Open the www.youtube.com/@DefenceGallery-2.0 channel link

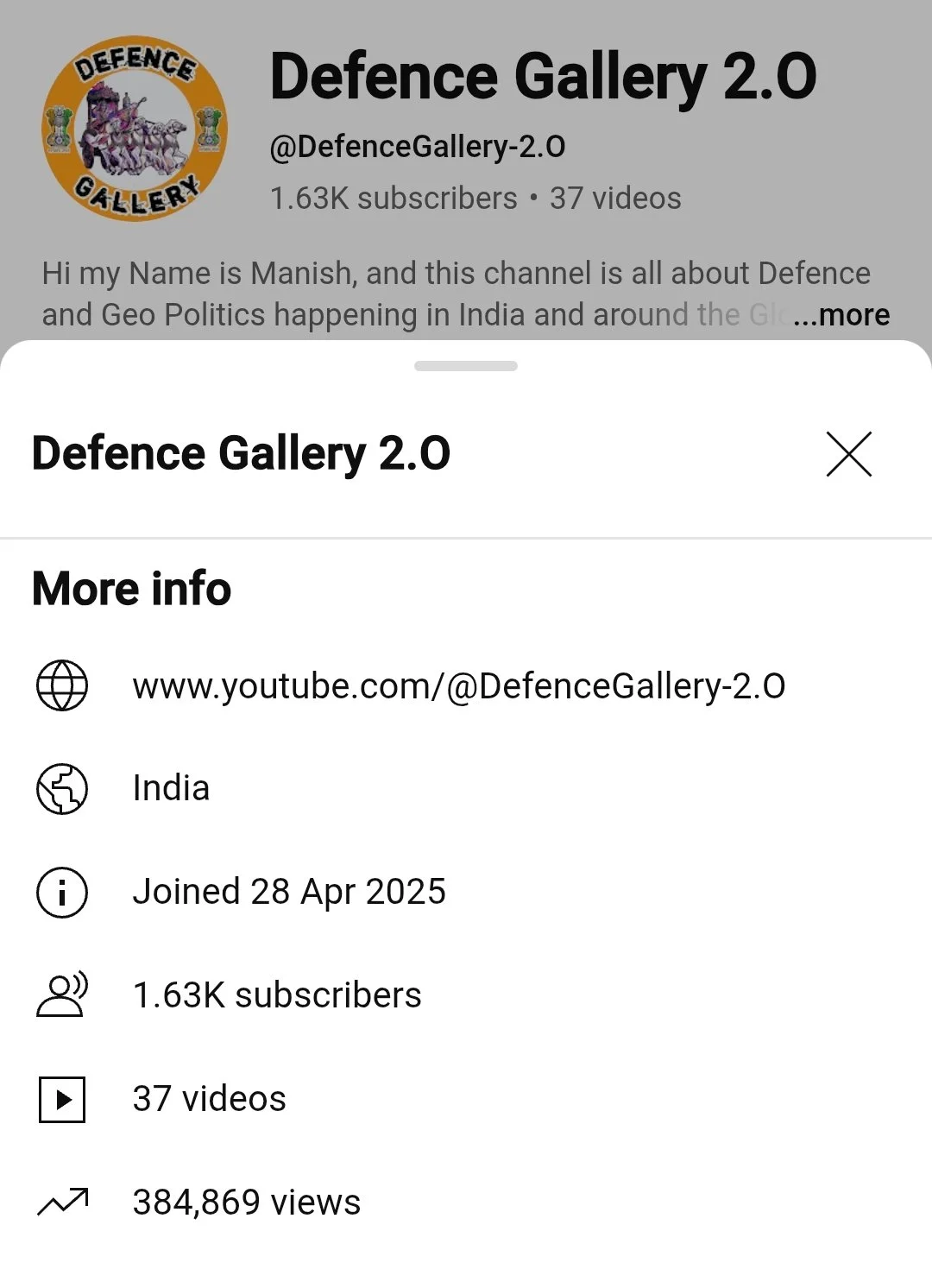458,686
